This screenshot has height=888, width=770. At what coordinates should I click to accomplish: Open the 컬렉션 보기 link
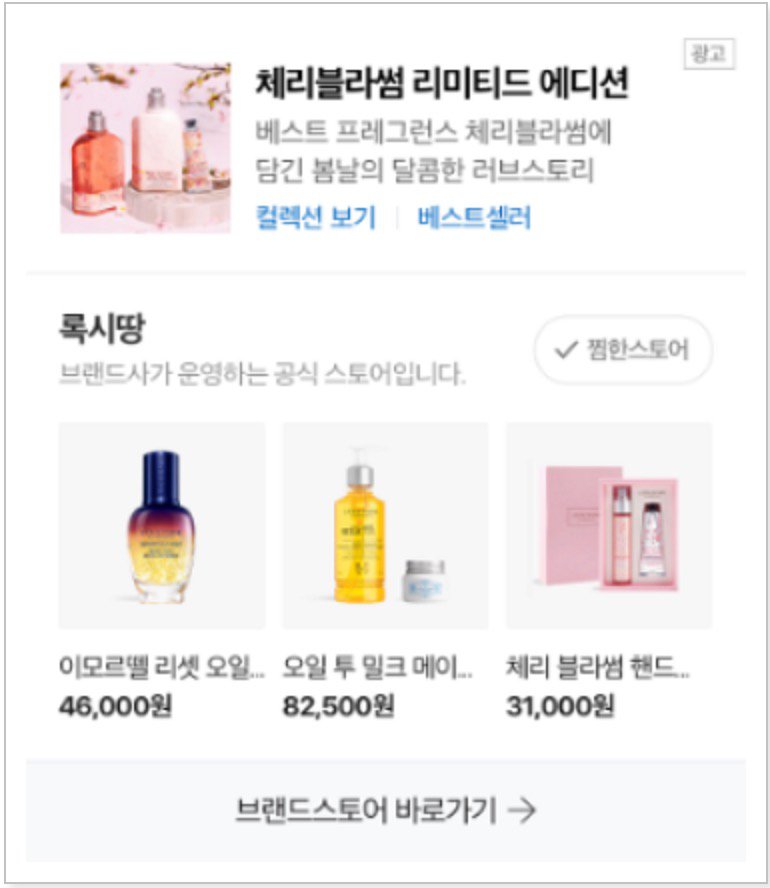315,217
